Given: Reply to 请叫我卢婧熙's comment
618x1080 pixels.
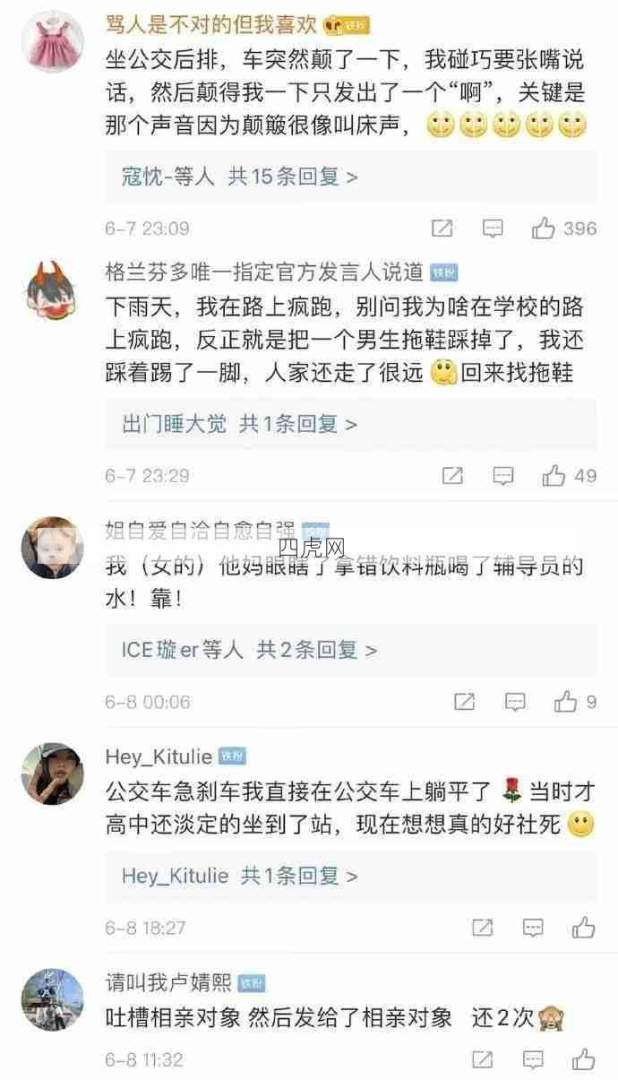Looking at the screenshot, I should click(x=533, y=1059).
